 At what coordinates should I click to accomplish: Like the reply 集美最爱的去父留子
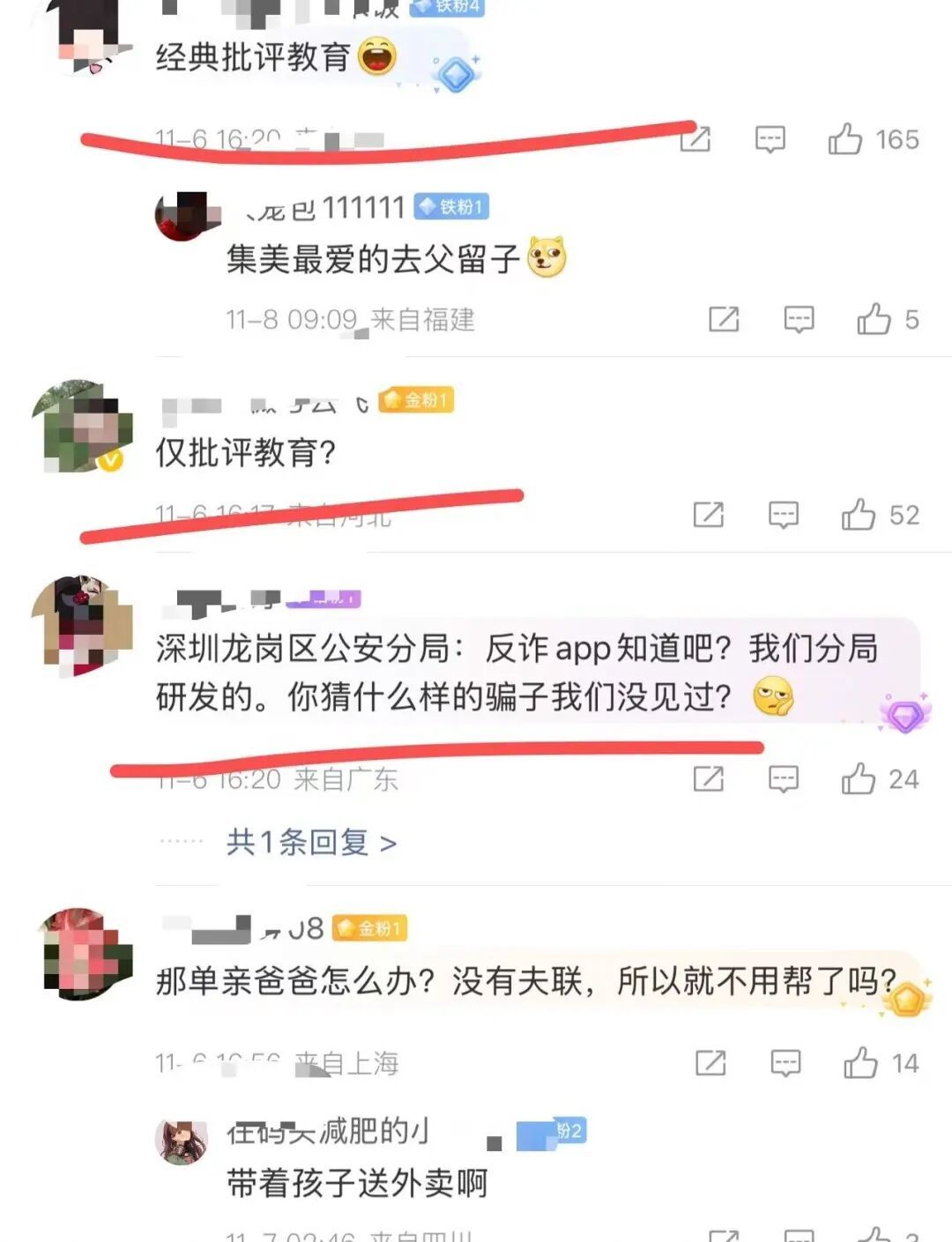[x=874, y=319]
